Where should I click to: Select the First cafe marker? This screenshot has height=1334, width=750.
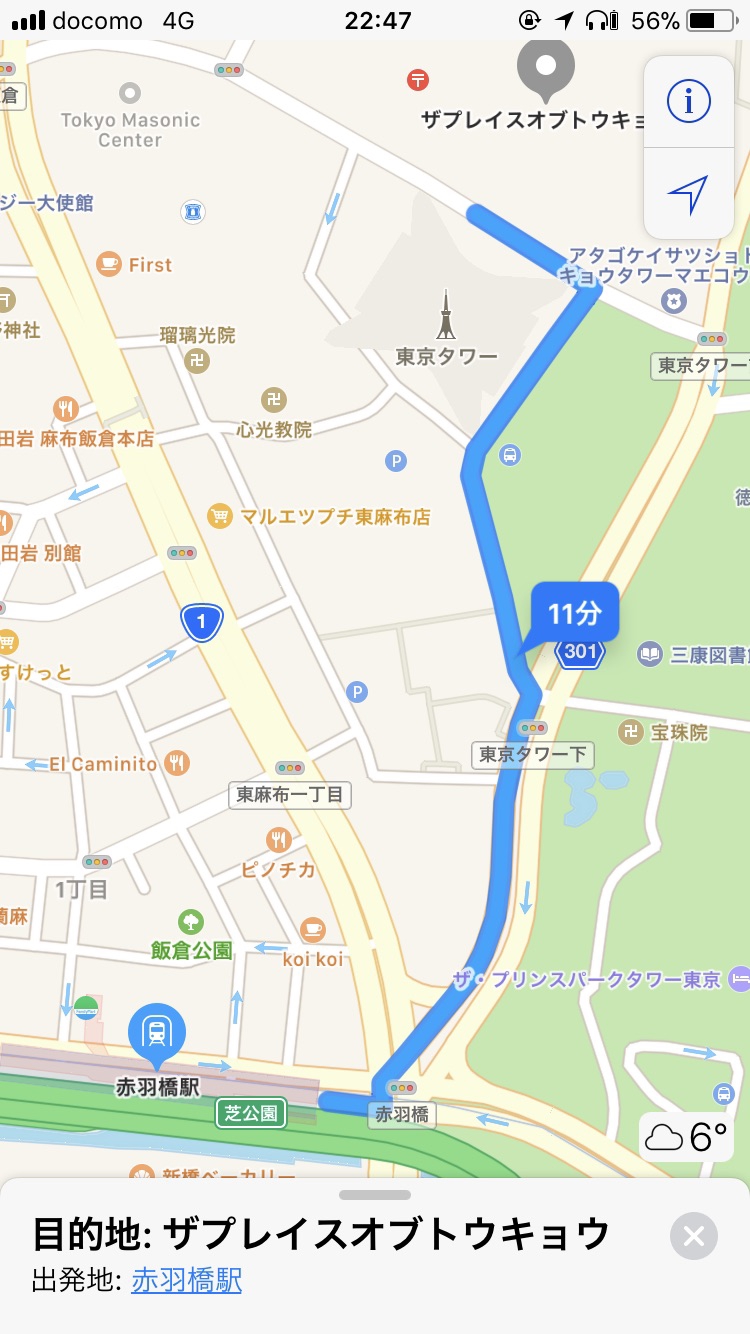coord(110,264)
